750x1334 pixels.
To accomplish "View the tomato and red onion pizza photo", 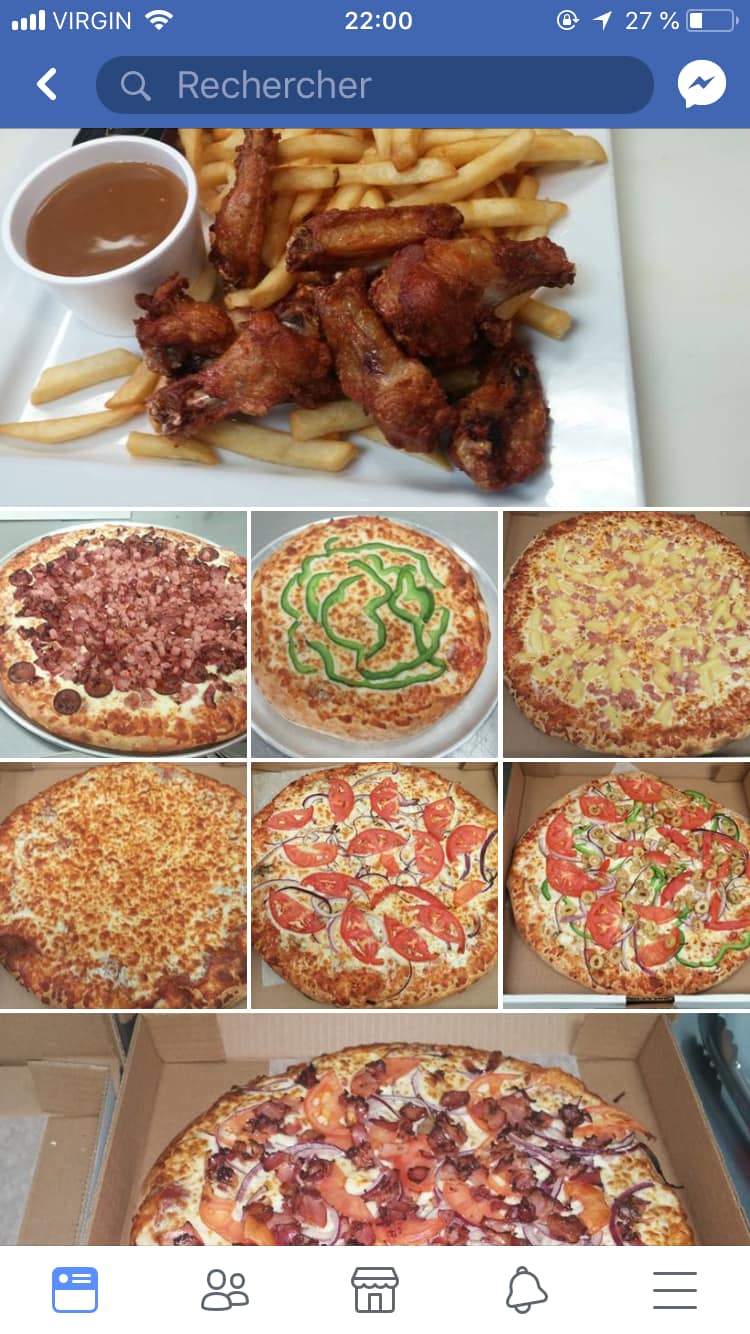I will pos(374,886).
